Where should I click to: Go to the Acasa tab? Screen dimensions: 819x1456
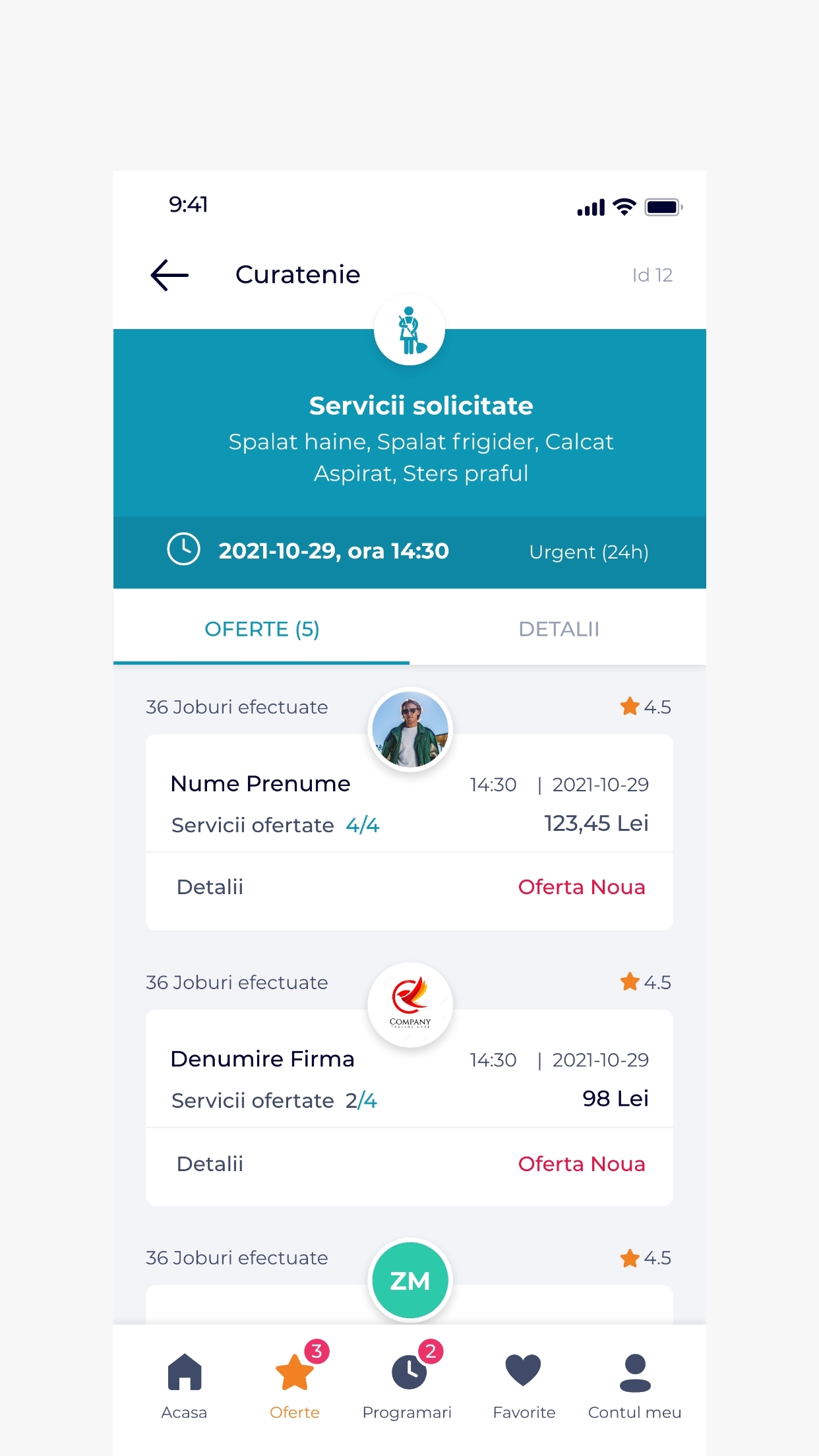coord(185,1386)
